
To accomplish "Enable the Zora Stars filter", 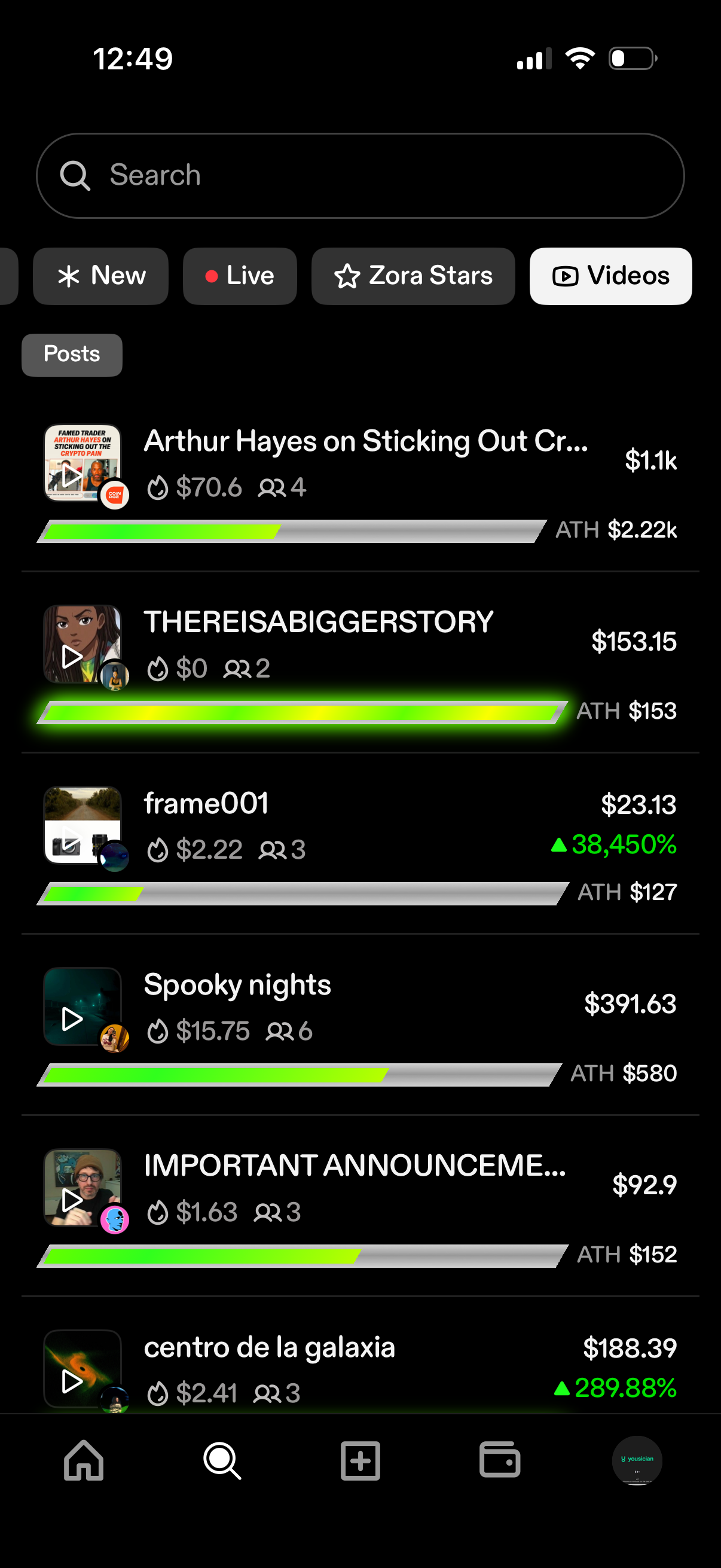I will [x=413, y=276].
